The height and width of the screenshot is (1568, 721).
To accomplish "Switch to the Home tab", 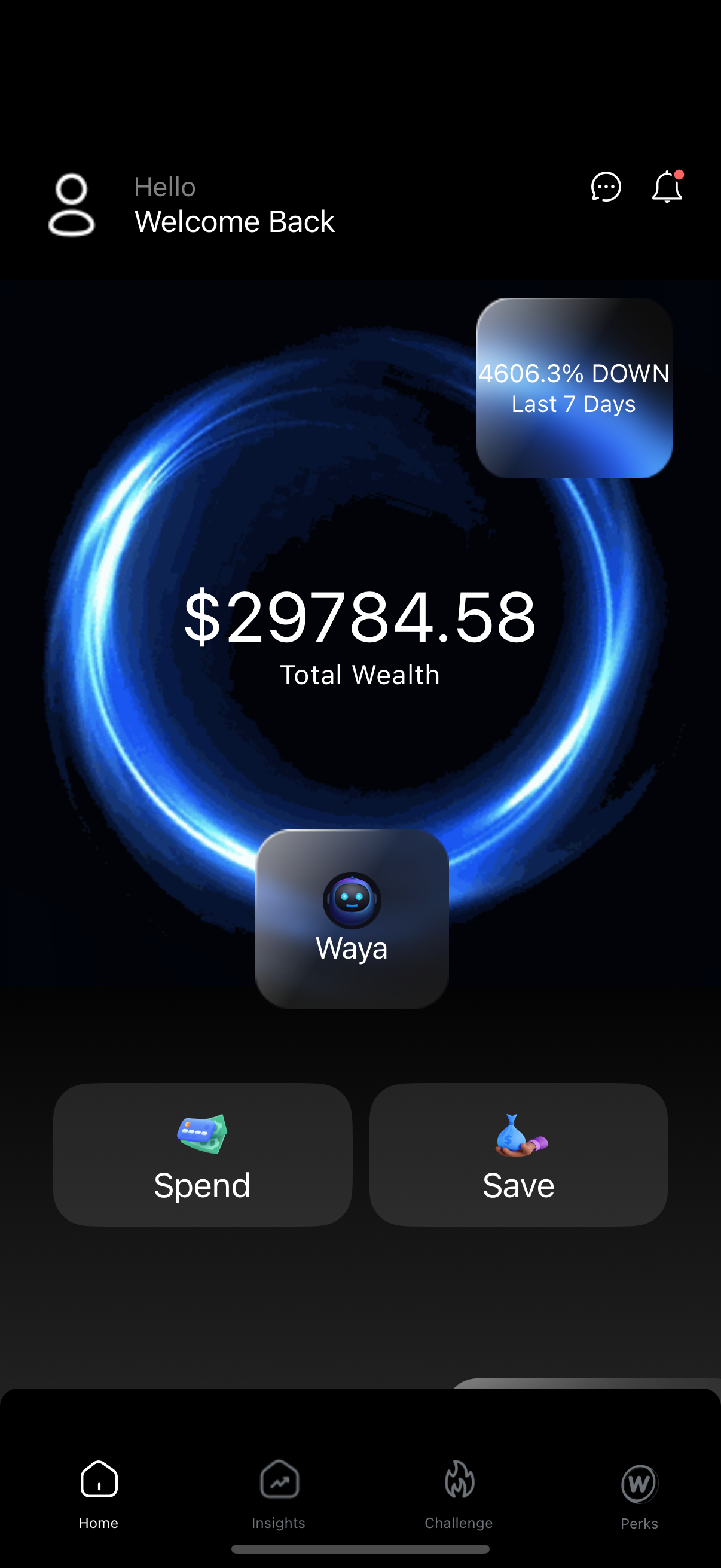I will tap(99, 1494).
